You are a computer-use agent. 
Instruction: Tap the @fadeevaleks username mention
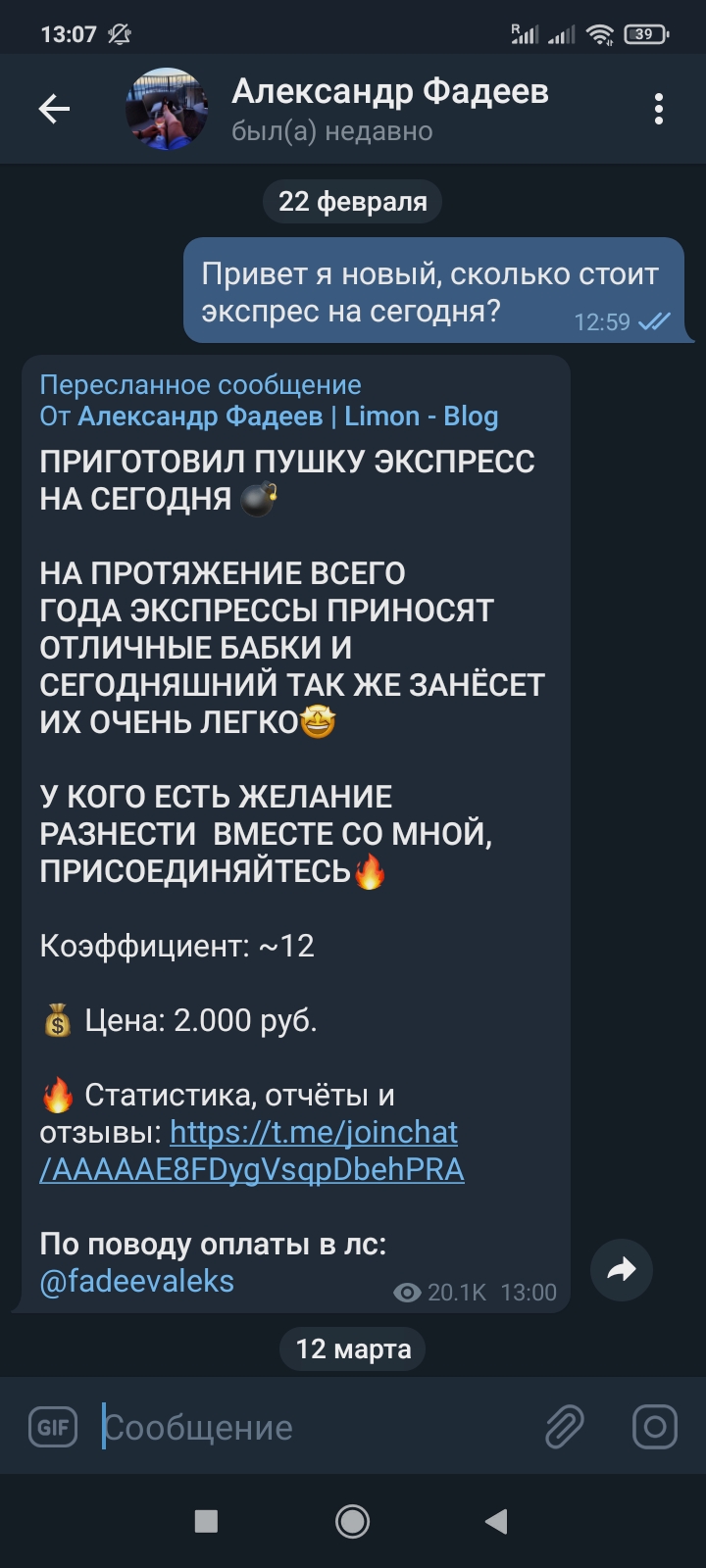(136, 1281)
